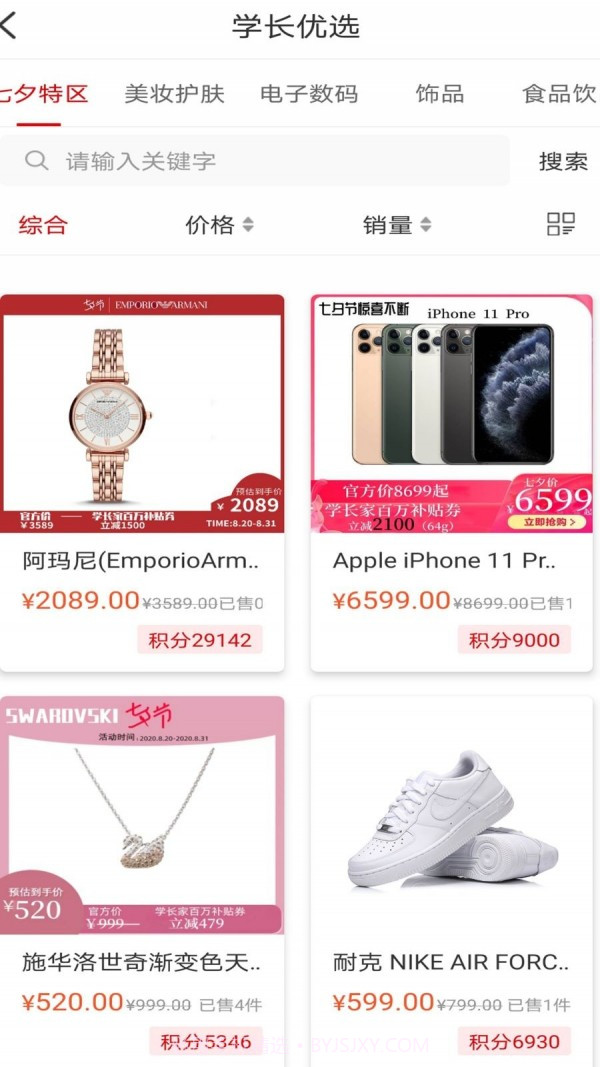
Task: View the 施华洛世奇 necklace product
Action: point(142,880)
